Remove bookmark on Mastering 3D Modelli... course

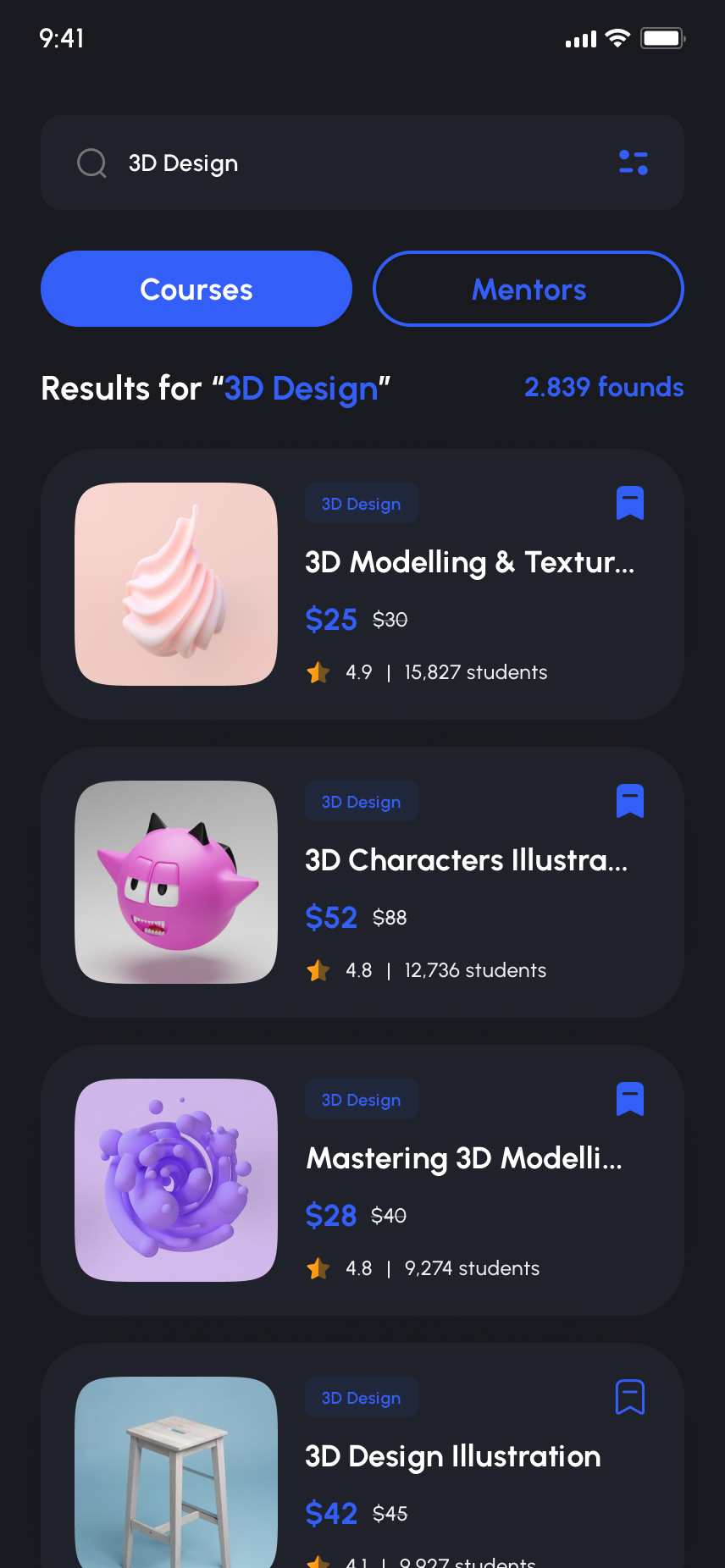tap(629, 1099)
